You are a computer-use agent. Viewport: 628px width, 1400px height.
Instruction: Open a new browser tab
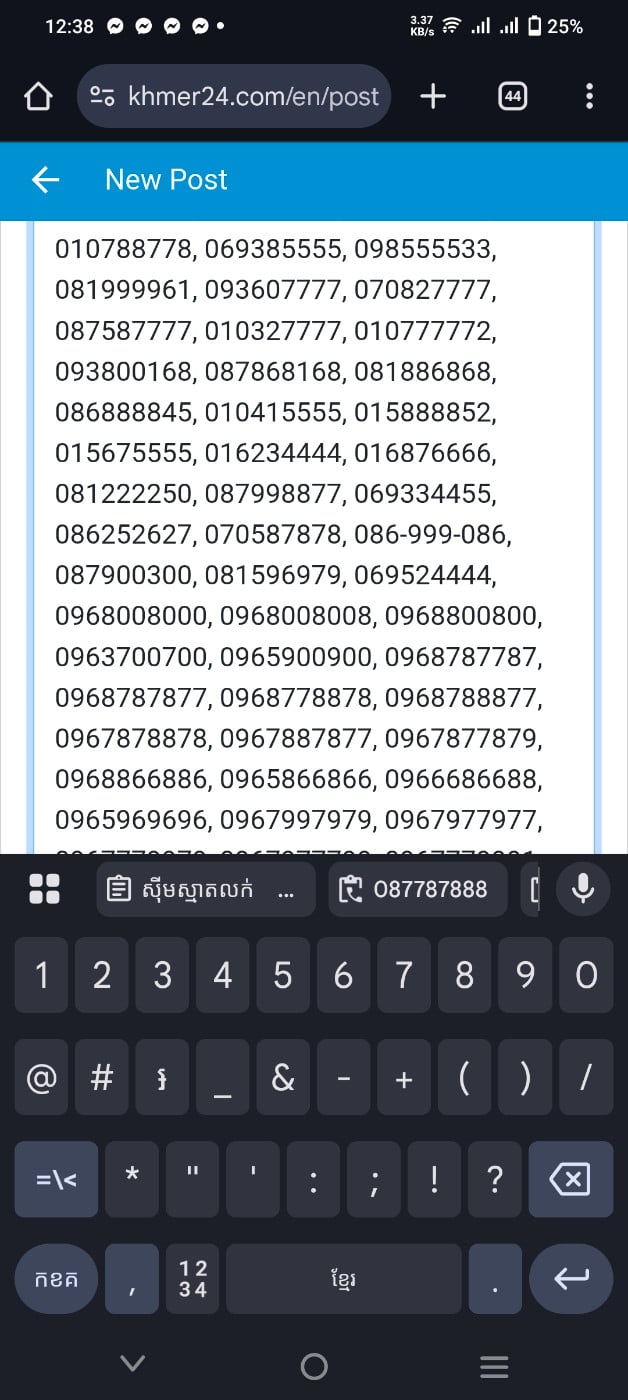(x=432, y=96)
